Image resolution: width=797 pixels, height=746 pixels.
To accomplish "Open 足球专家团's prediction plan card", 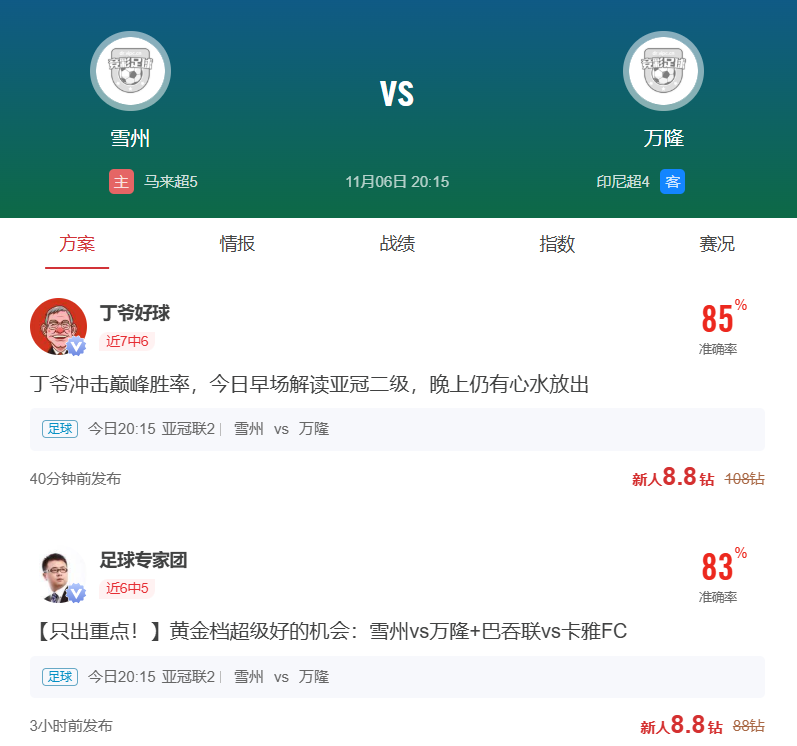I will pyautogui.click(x=397, y=632).
